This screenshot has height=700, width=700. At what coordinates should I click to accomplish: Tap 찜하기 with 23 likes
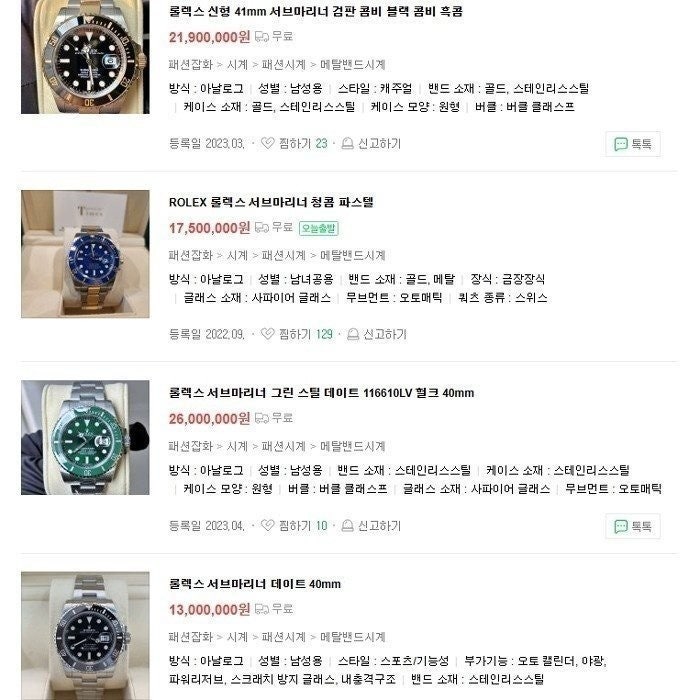pos(294,144)
